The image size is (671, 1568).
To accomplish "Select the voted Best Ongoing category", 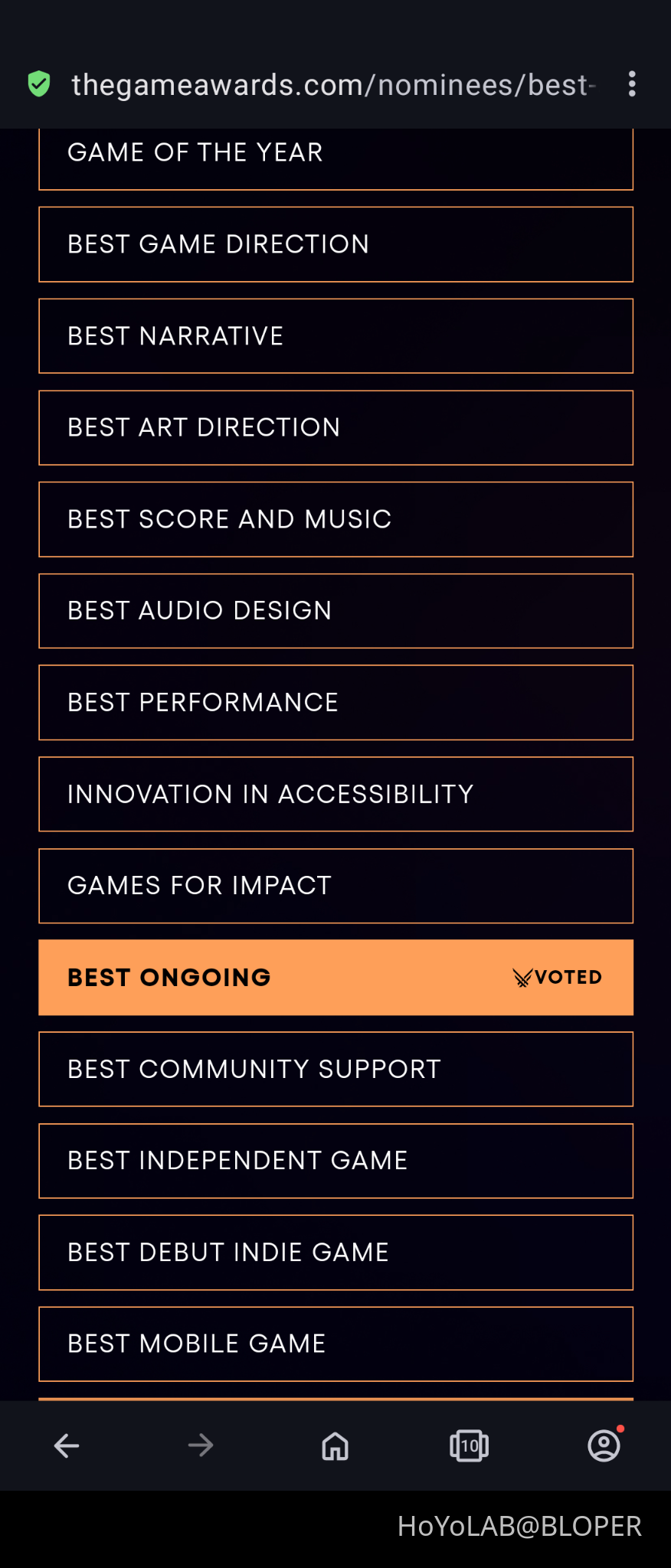I will pos(335,978).
